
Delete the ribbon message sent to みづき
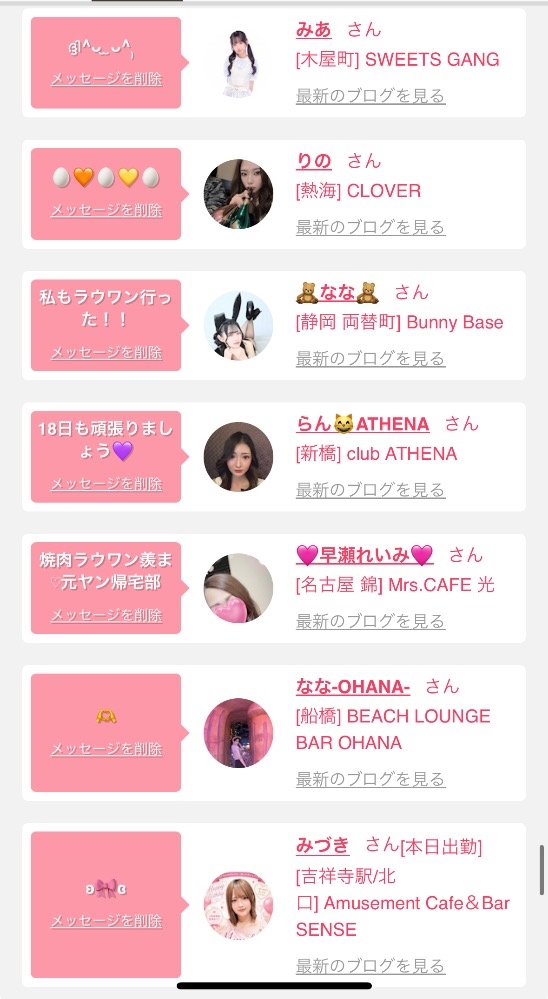click(106, 921)
